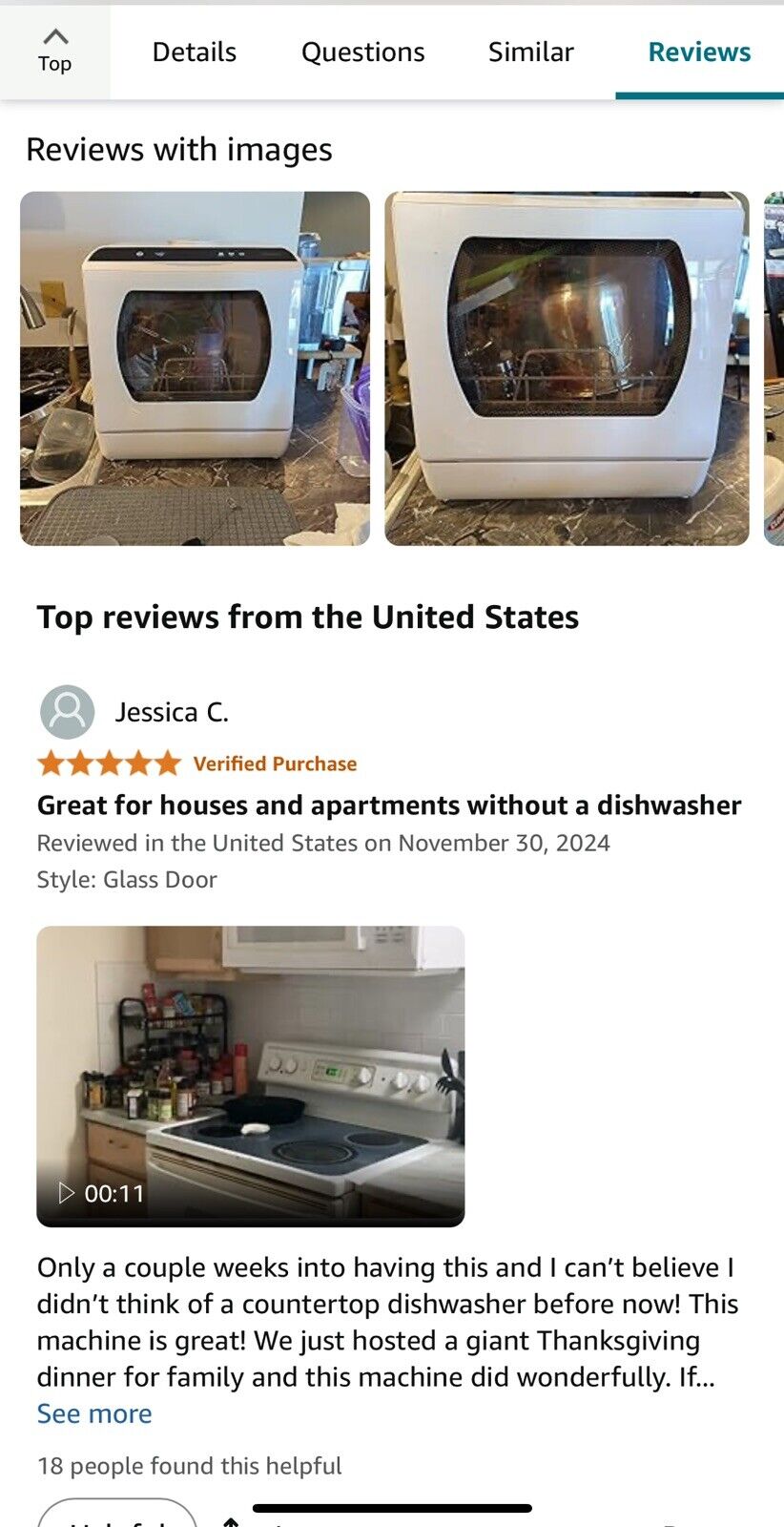Viewport: 784px width, 1527px height.
Task: Switch to the Questions tab
Action: (x=362, y=52)
